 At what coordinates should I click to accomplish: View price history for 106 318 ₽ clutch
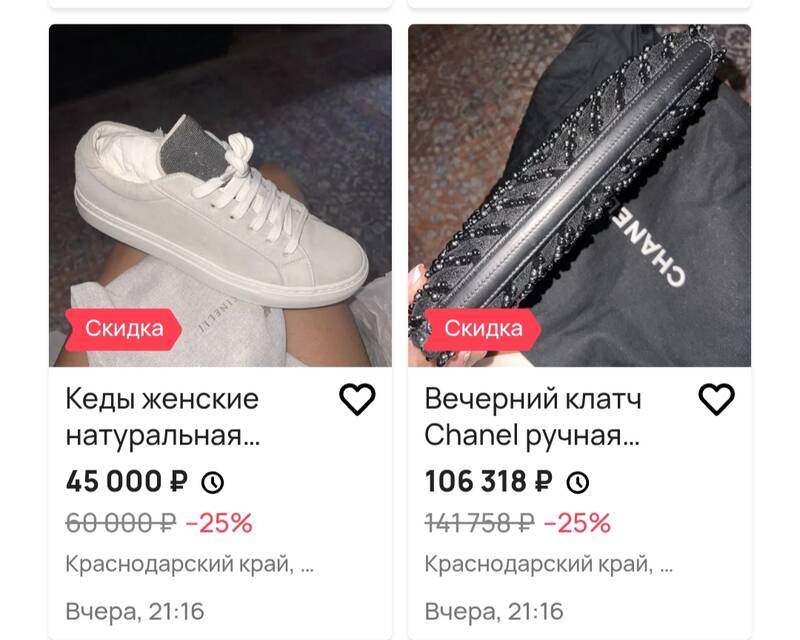click(577, 482)
